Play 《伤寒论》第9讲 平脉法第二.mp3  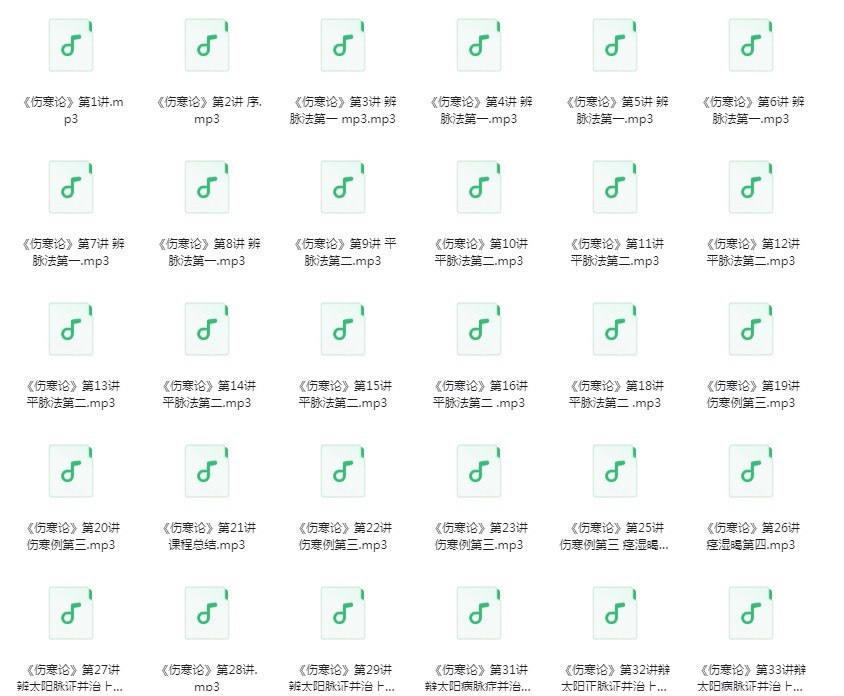[343, 187]
